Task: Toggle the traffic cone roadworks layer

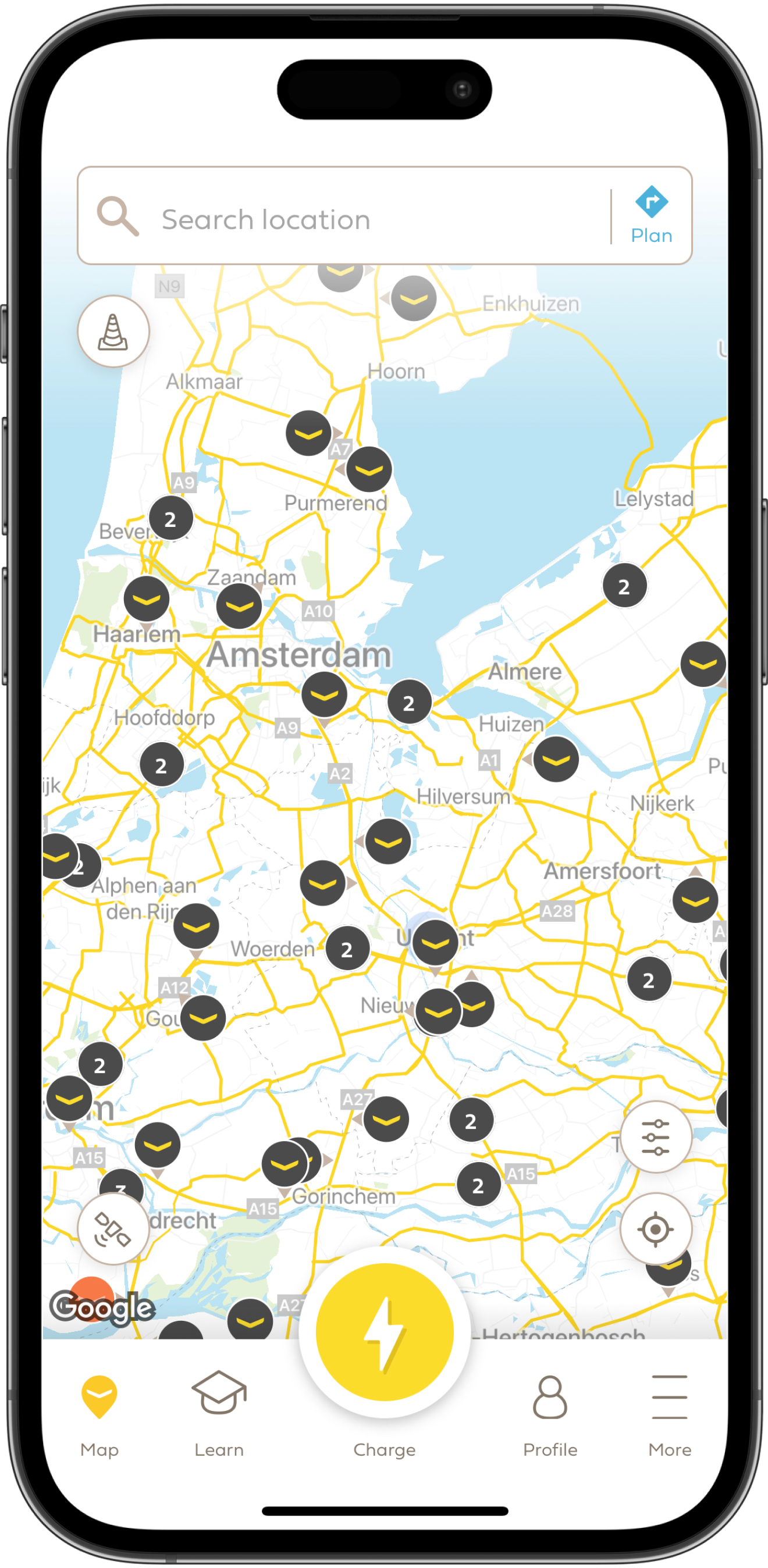Action: (x=113, y=332)
